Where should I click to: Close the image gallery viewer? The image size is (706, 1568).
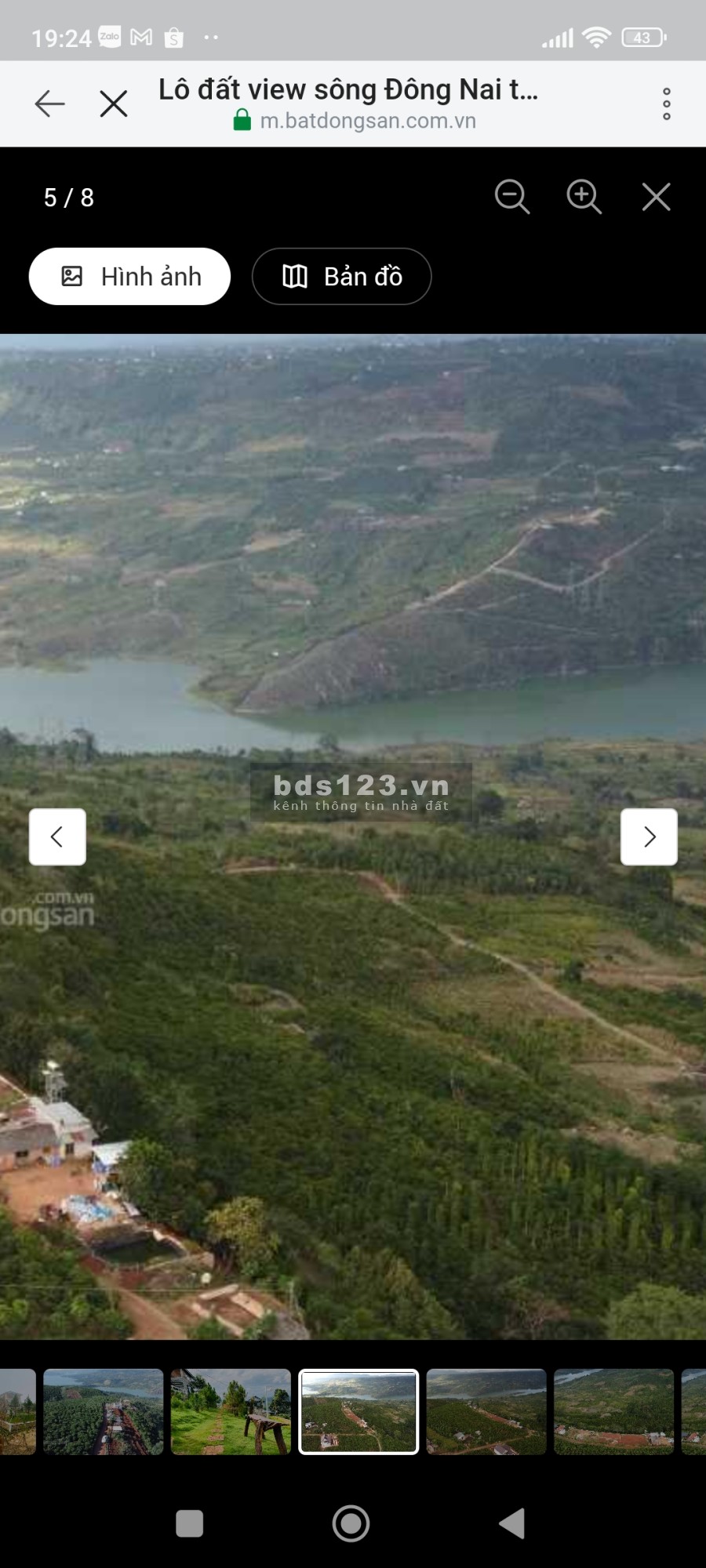(656, 197)
